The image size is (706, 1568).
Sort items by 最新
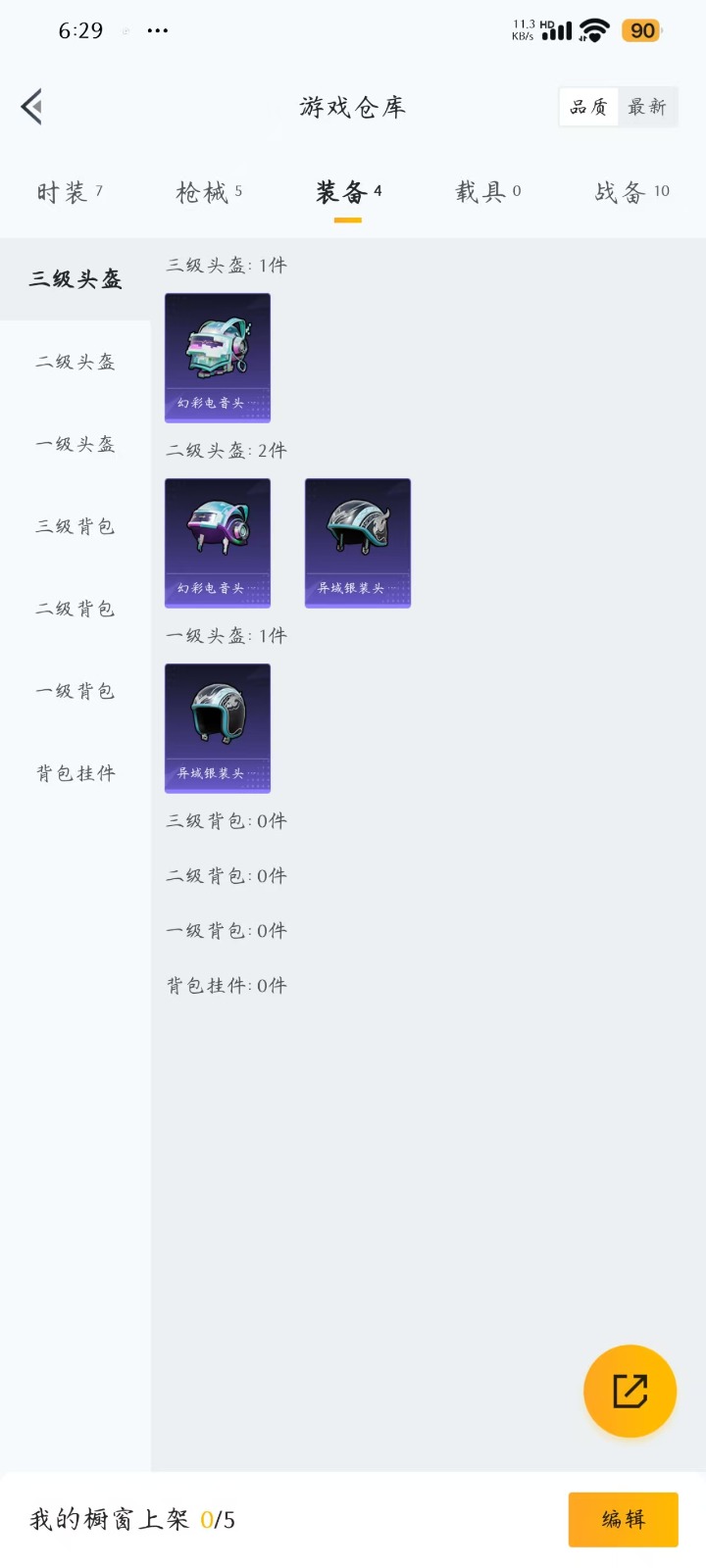pyautogui.click(x=647, y=107)
